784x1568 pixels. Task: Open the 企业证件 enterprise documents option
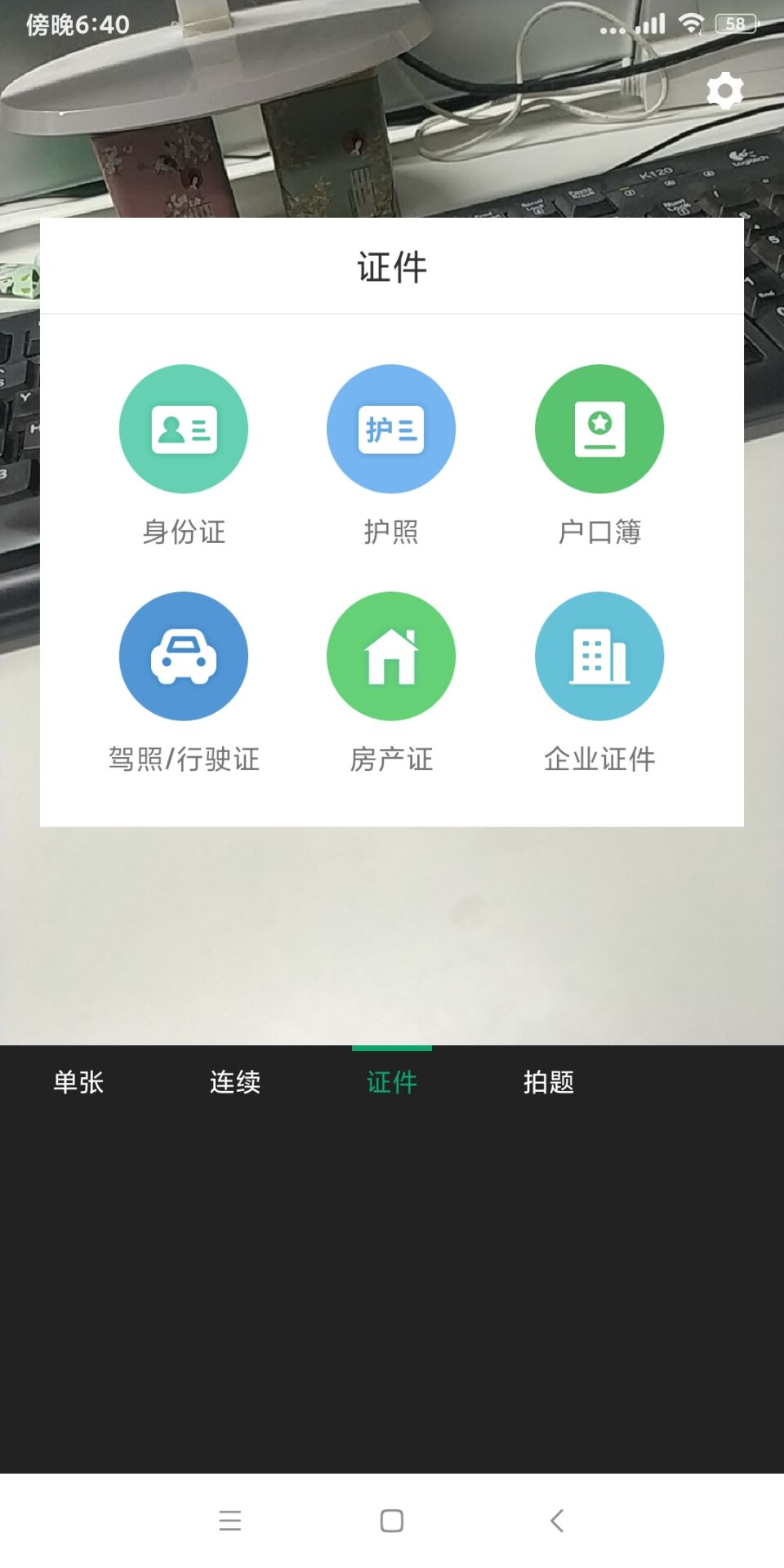[x=599, y=657]
